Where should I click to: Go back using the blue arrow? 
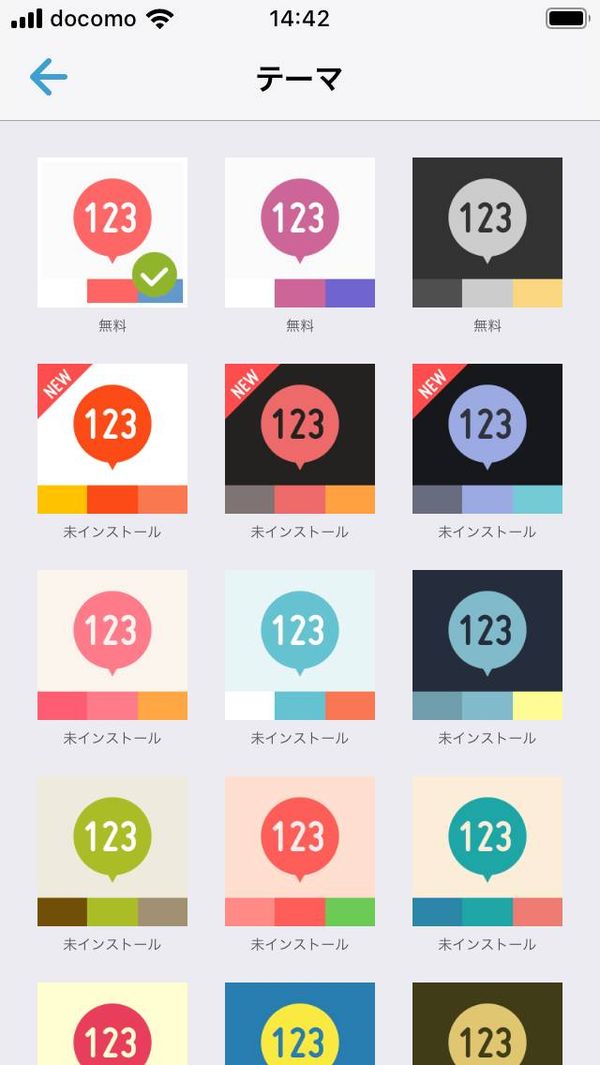click(48, 77)
